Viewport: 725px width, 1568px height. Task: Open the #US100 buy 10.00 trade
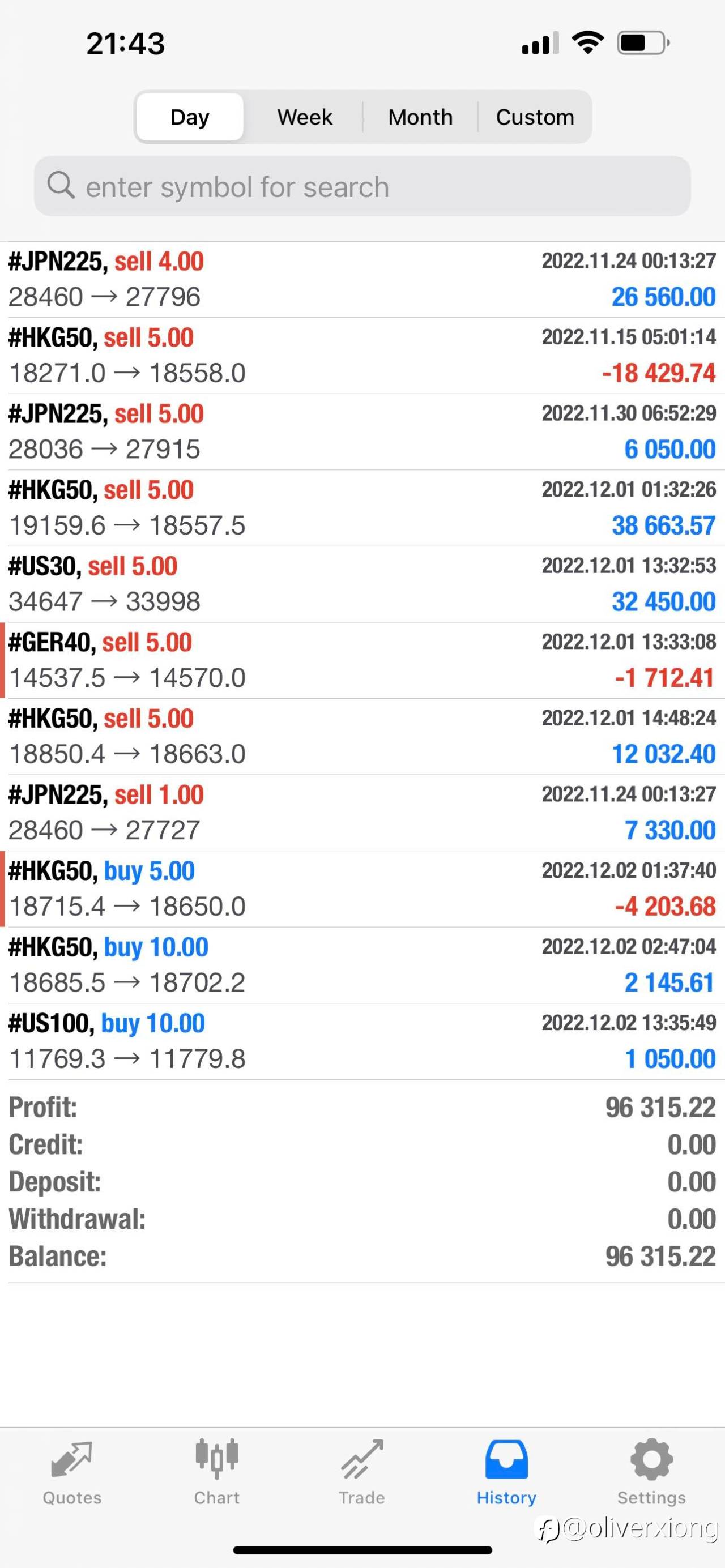tap(362, 1041)
